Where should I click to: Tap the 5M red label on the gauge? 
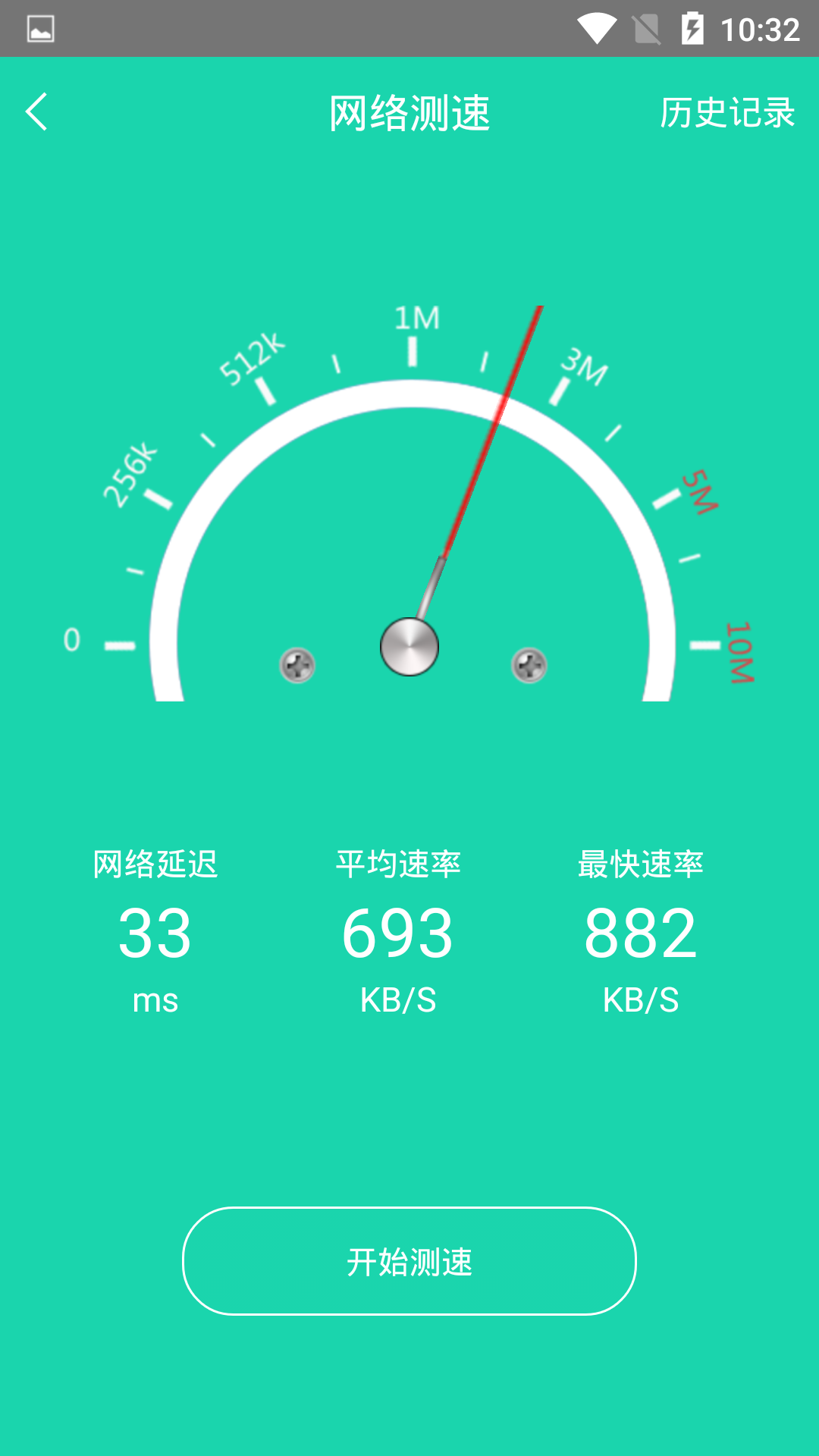(700, 491)
